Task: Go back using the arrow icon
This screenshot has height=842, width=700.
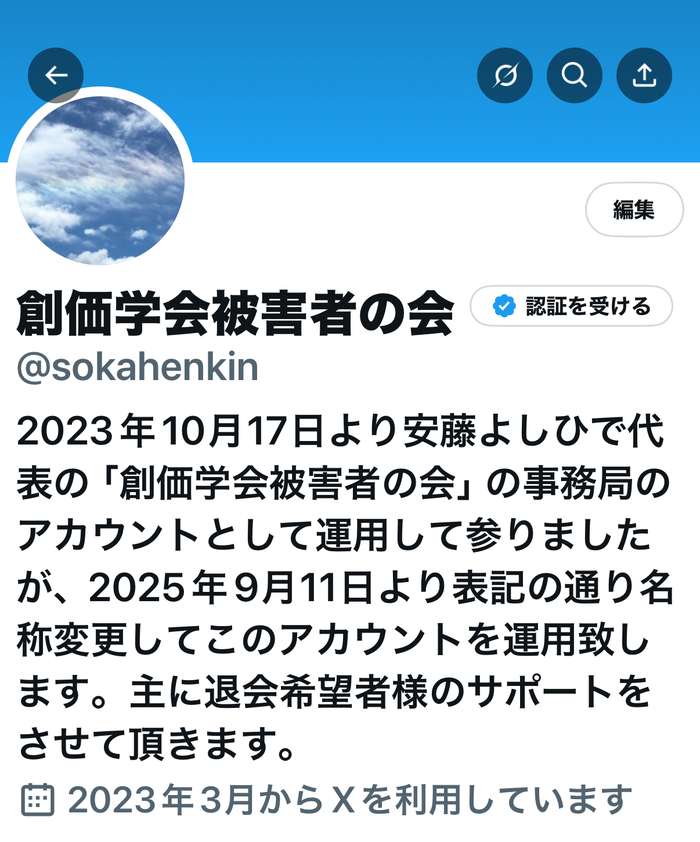Action: (x=55, y=75)
